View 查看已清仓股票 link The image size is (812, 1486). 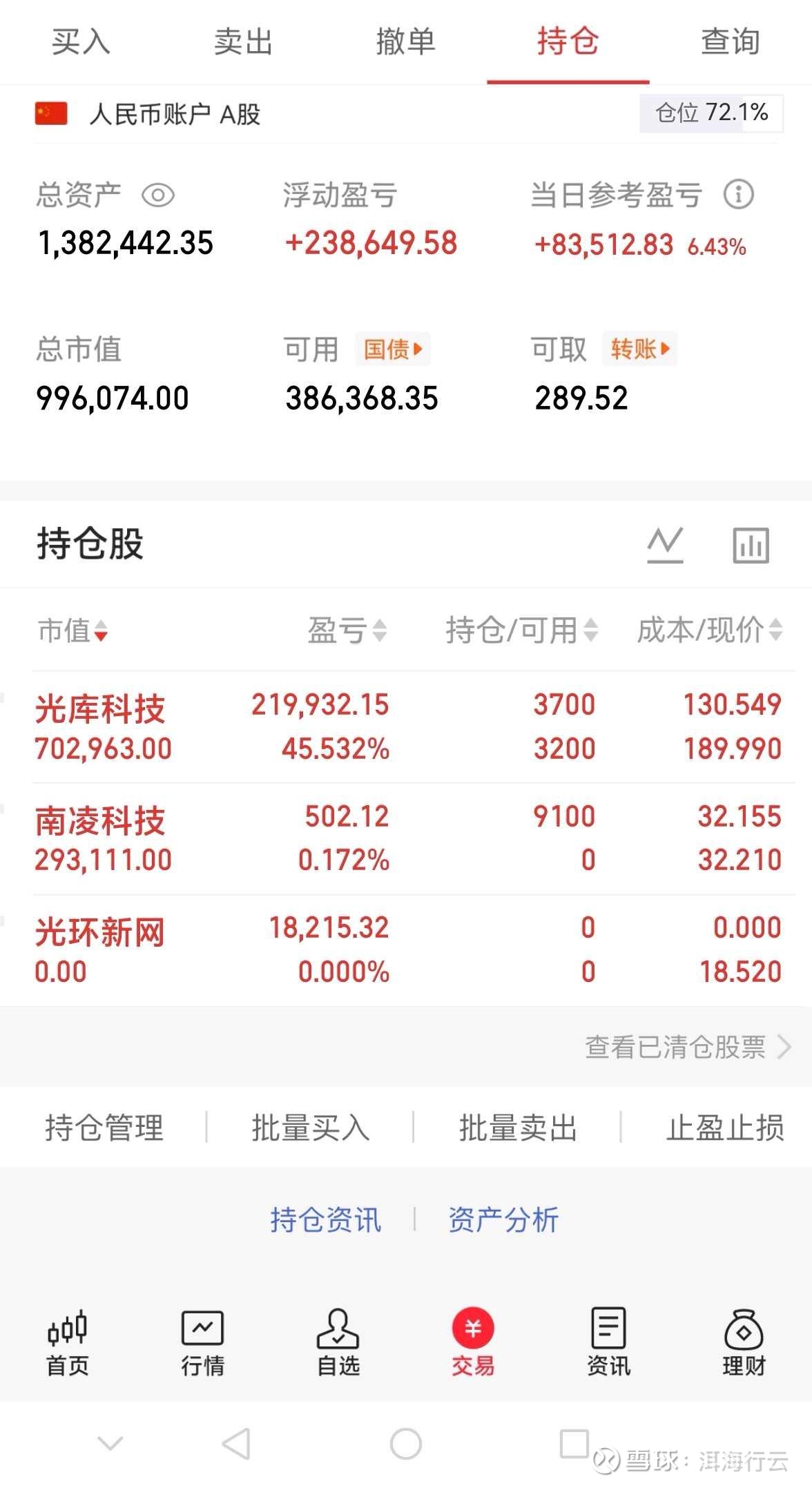687,1047
